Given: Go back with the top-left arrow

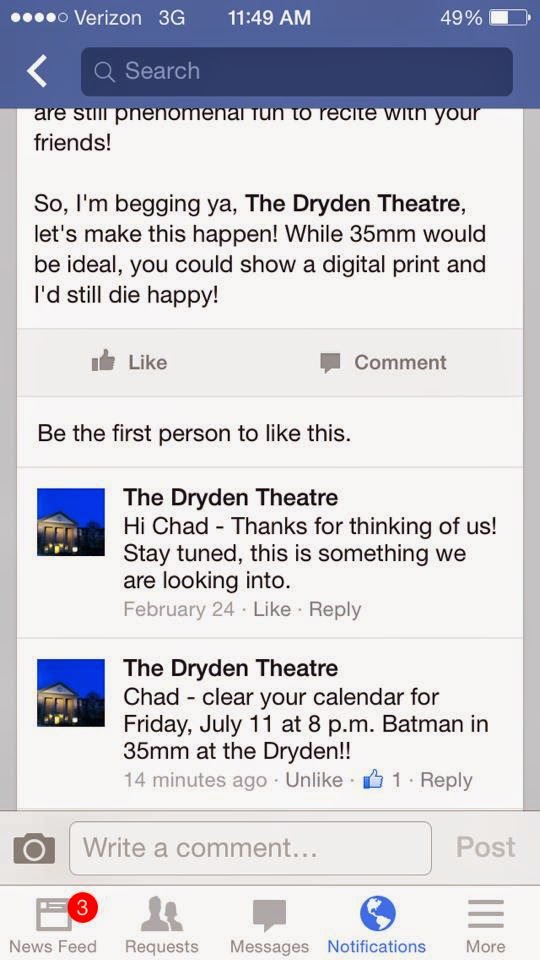Looking at the screenshot, I should click(37, 72).
